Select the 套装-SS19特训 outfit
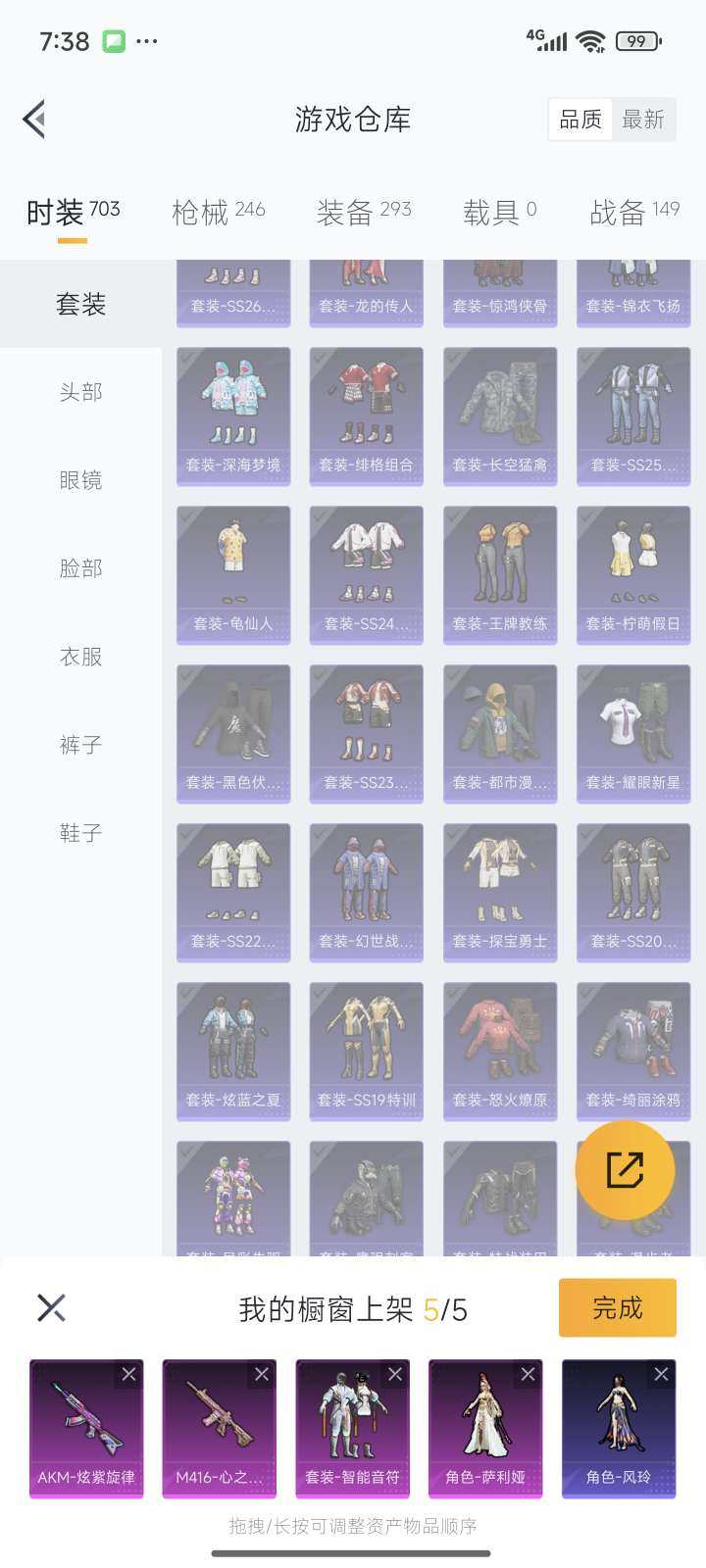706x1568 pixels. [367, 1051]
